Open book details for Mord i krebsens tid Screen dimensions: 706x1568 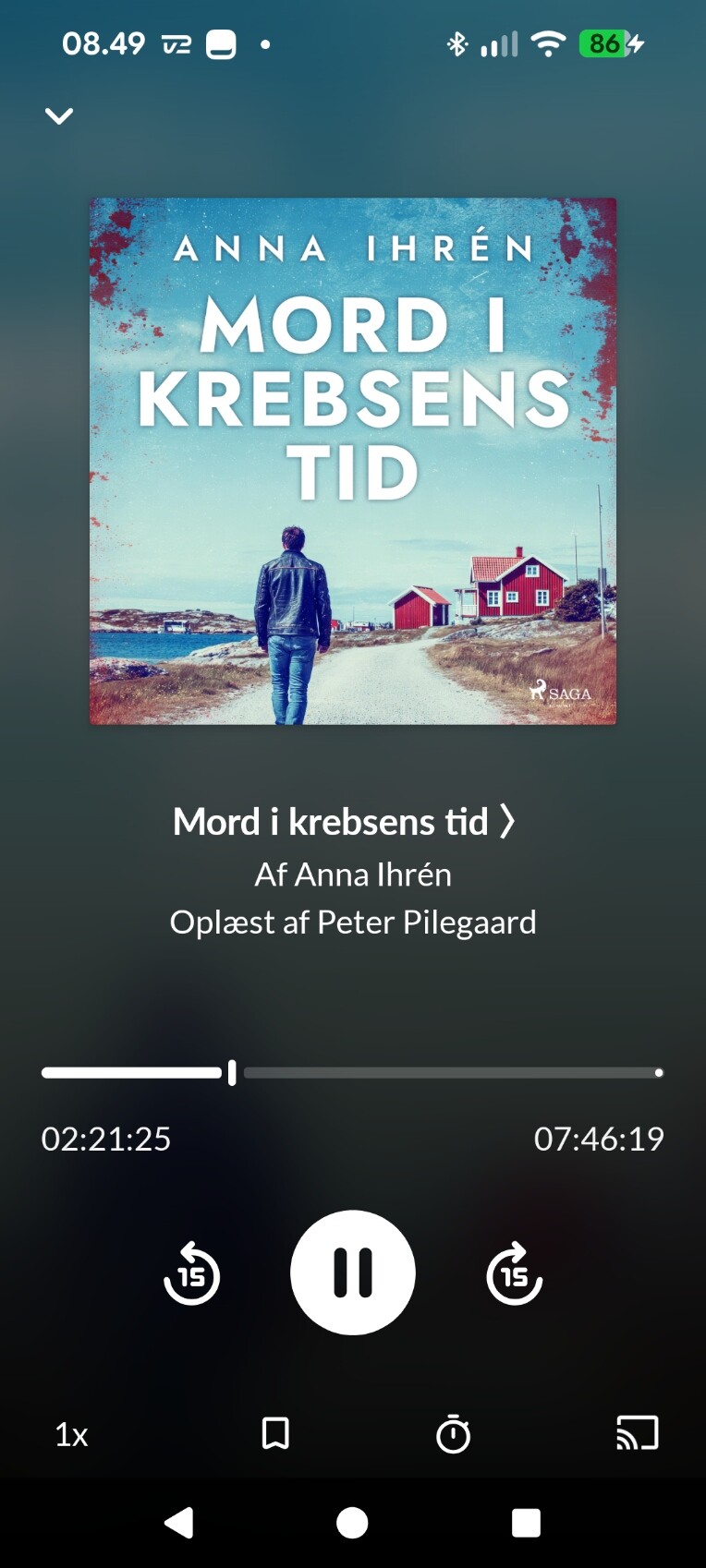(344, 822)
